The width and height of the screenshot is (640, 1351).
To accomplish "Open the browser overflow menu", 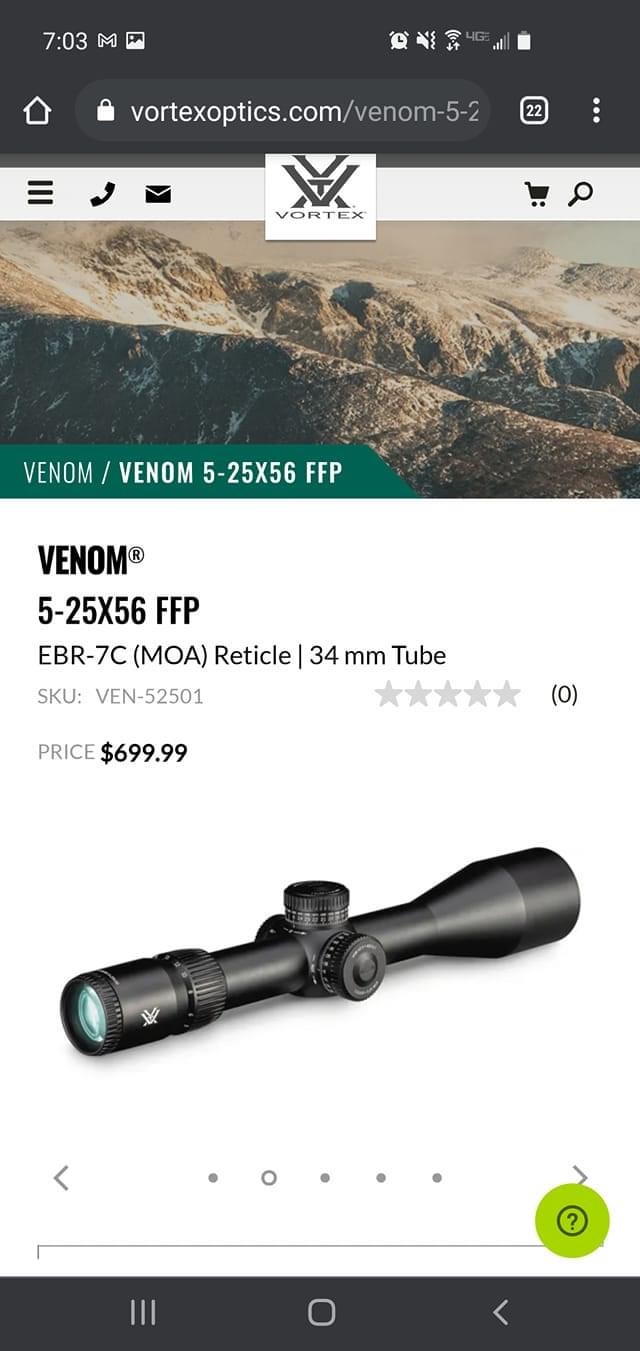I will tap(596, 111).
